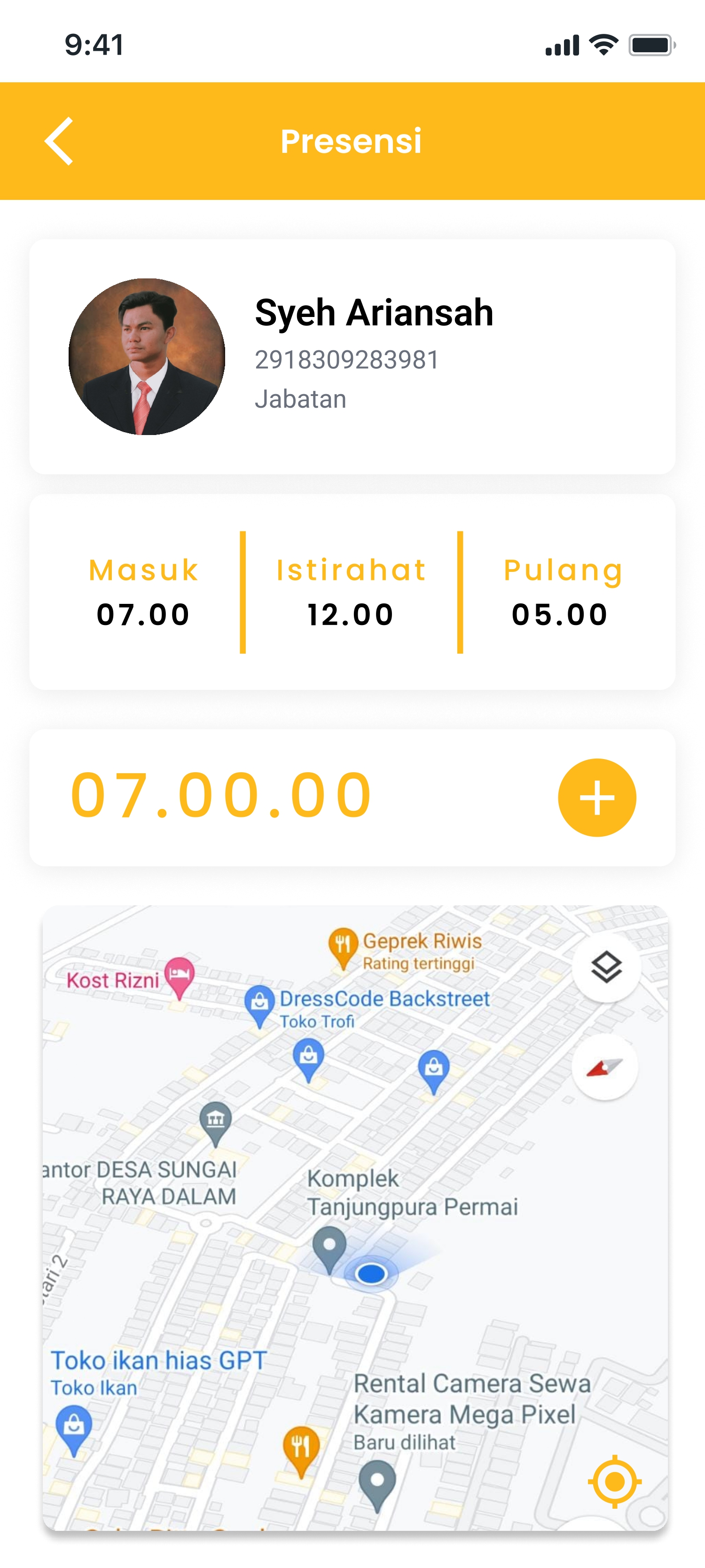Tap the Rental Camera Mega Pixel marker
The image size is (705, 1568).
coord(377,1482)
